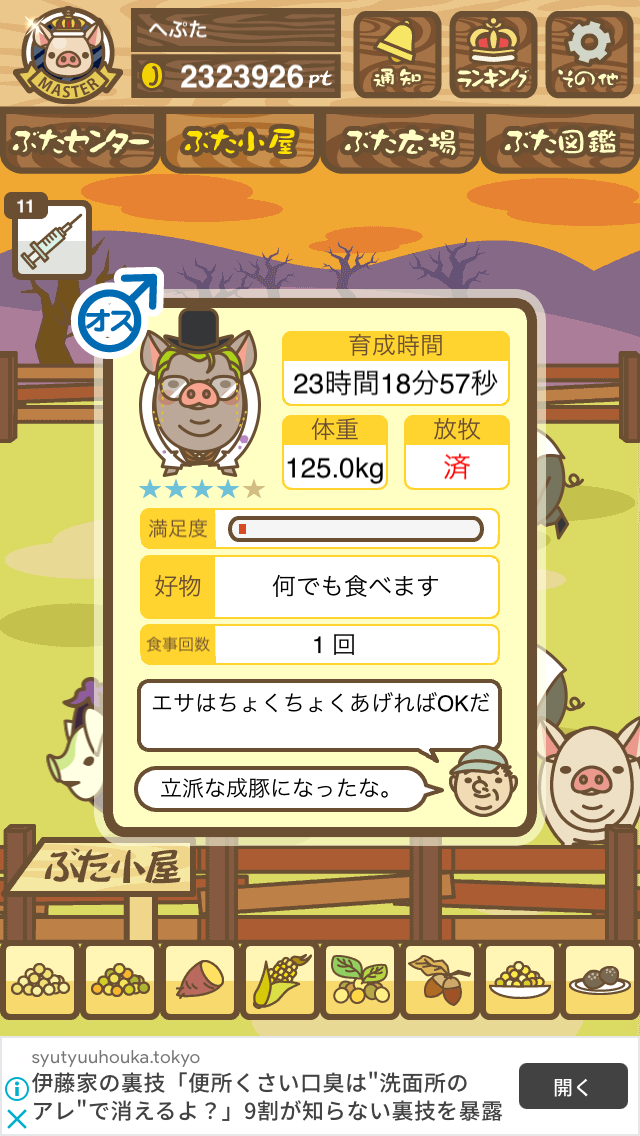Image resolution: width=640 pixels, height=1136 pixels.
Task: Choose the acorn feed item
Action: (x=440, y=980)
